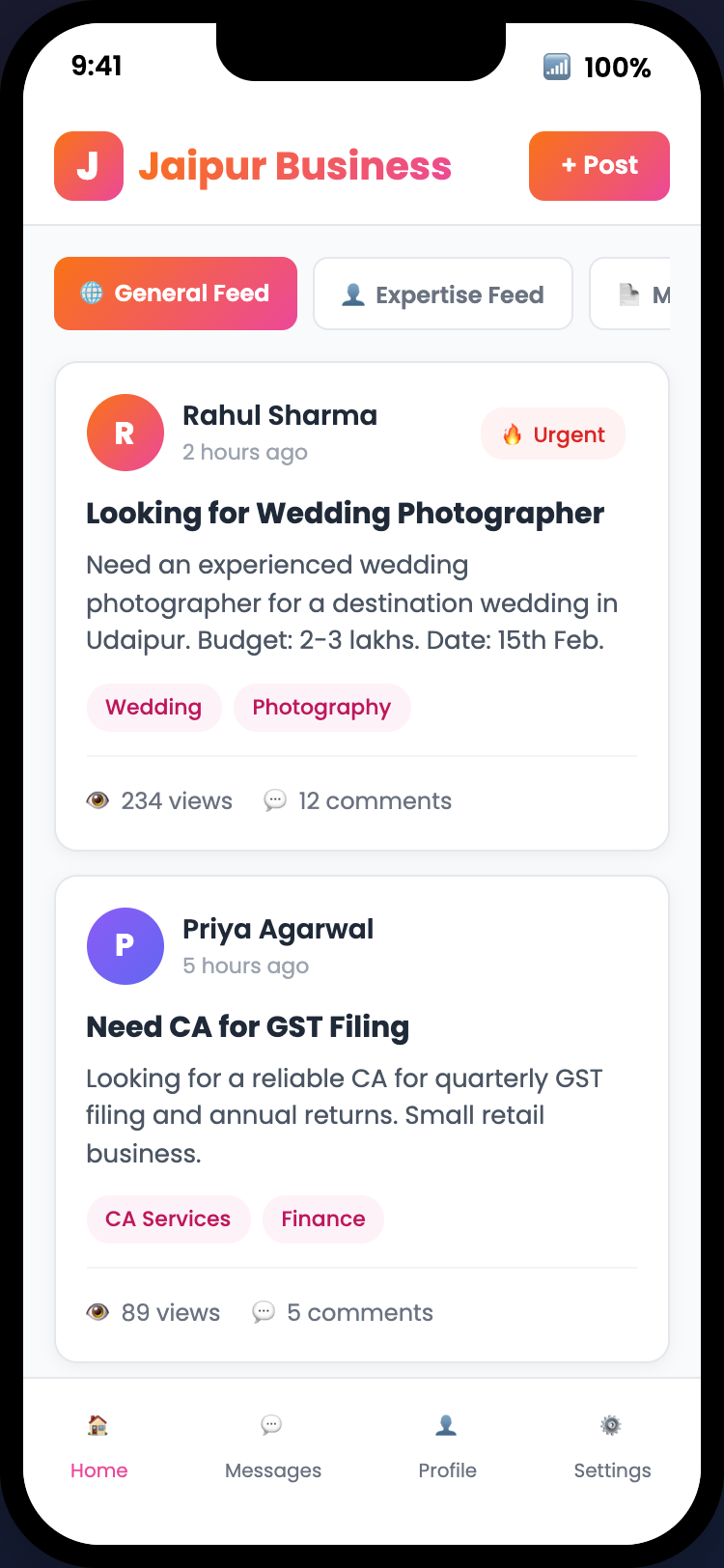Open Messages using the chat bubble icon
This screenshot has width=724, height=1568.
click(272, 1424)
